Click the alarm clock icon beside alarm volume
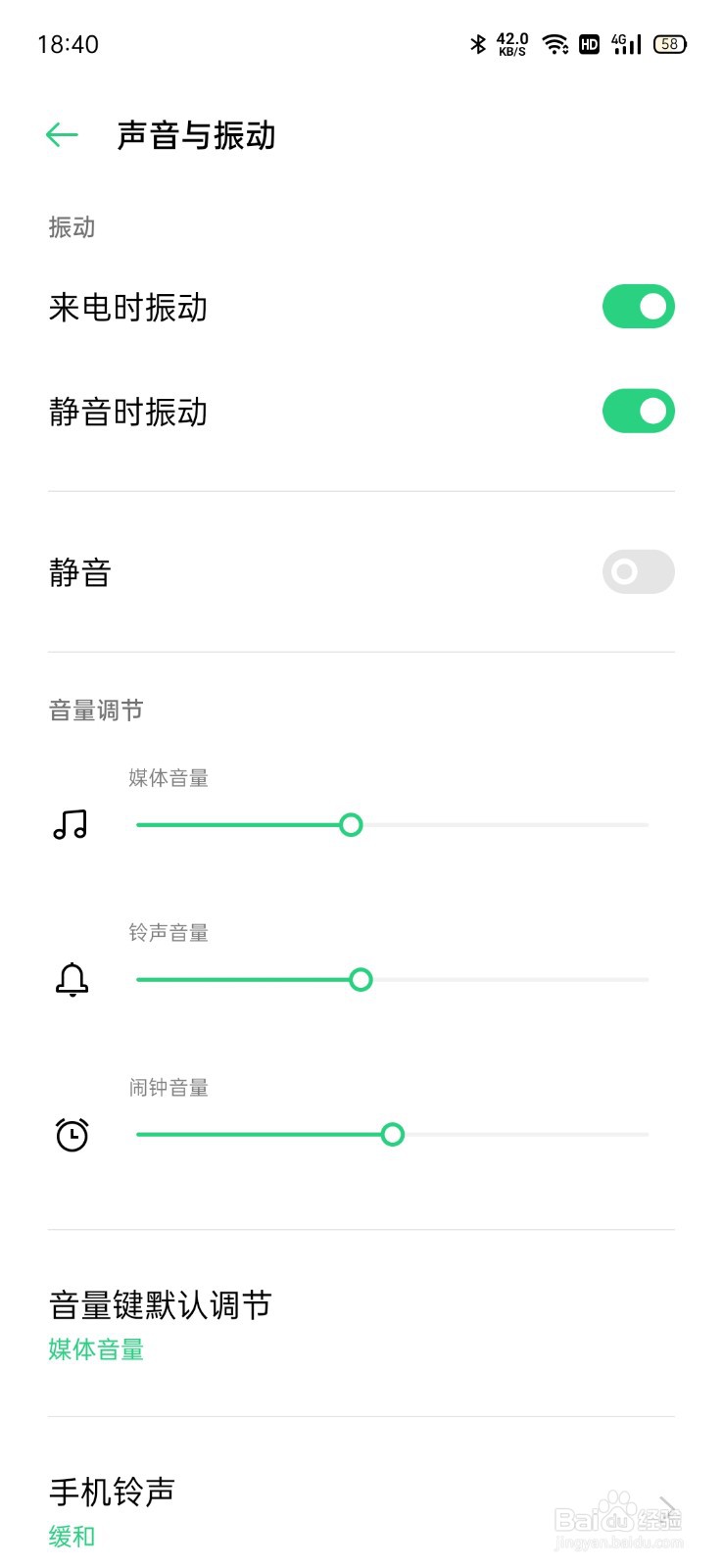723x1568 pixels. (71, 1134)
